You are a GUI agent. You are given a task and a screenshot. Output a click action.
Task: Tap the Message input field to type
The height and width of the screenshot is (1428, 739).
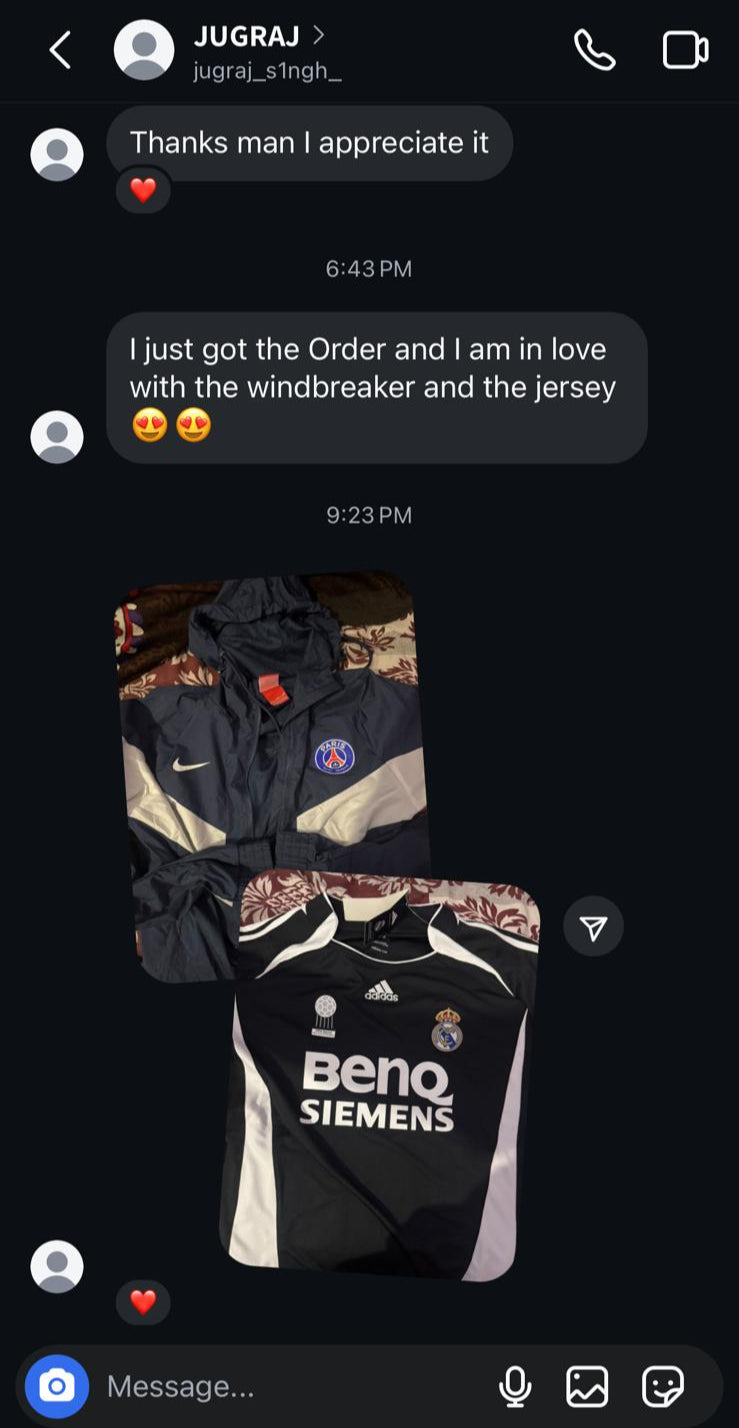250,1386
